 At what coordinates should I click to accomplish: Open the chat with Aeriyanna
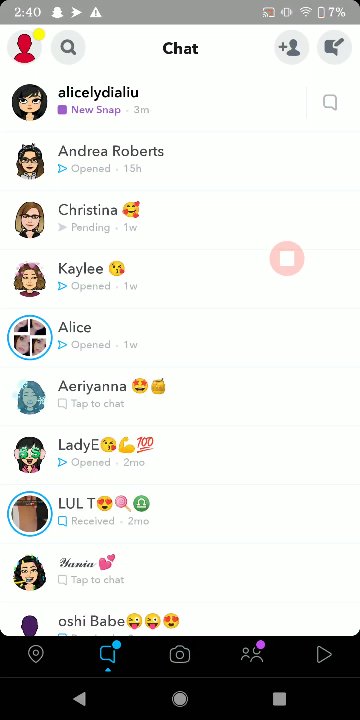tap(180, 396)
